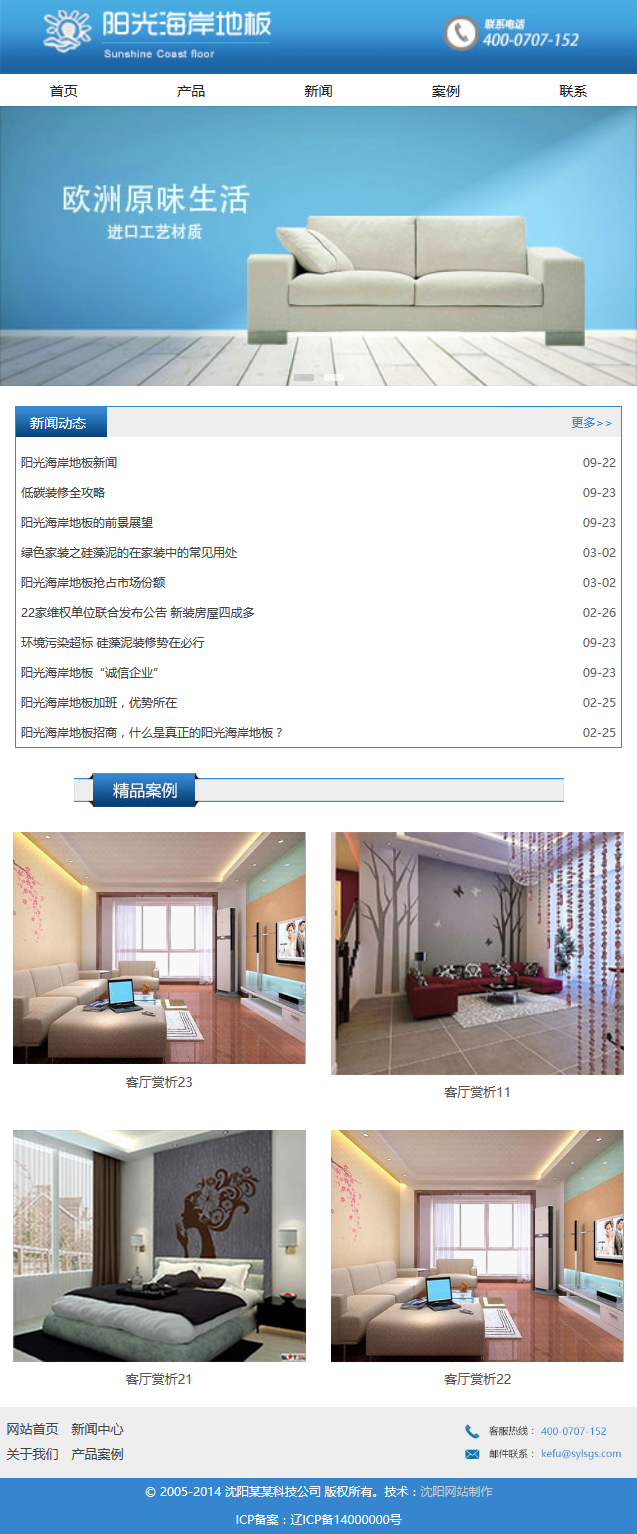Open the 案例 navigation tab
Screen dimensions: 637x1534
pos(446,91)
